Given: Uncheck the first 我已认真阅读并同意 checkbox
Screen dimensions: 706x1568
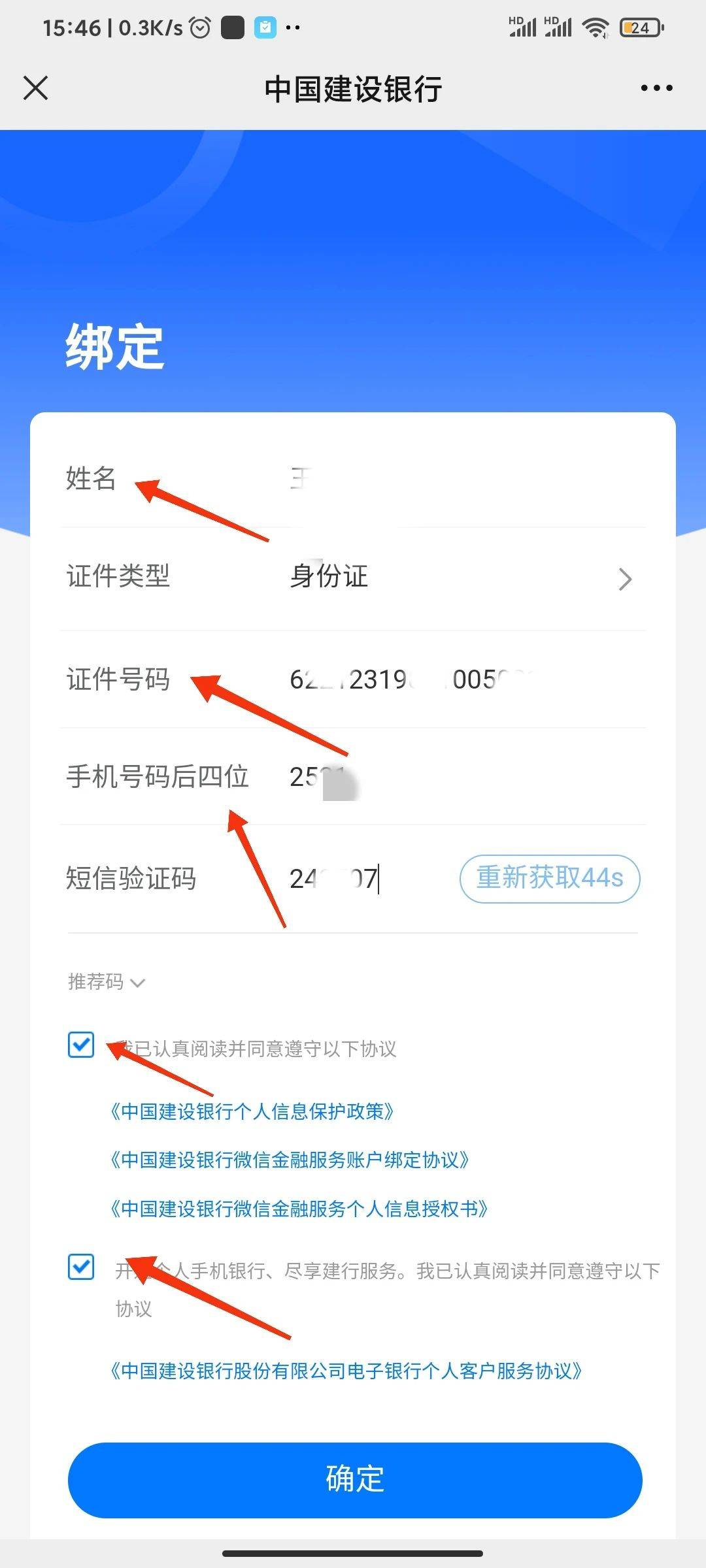Looking at the screenshot, I should pos(81,1045).
